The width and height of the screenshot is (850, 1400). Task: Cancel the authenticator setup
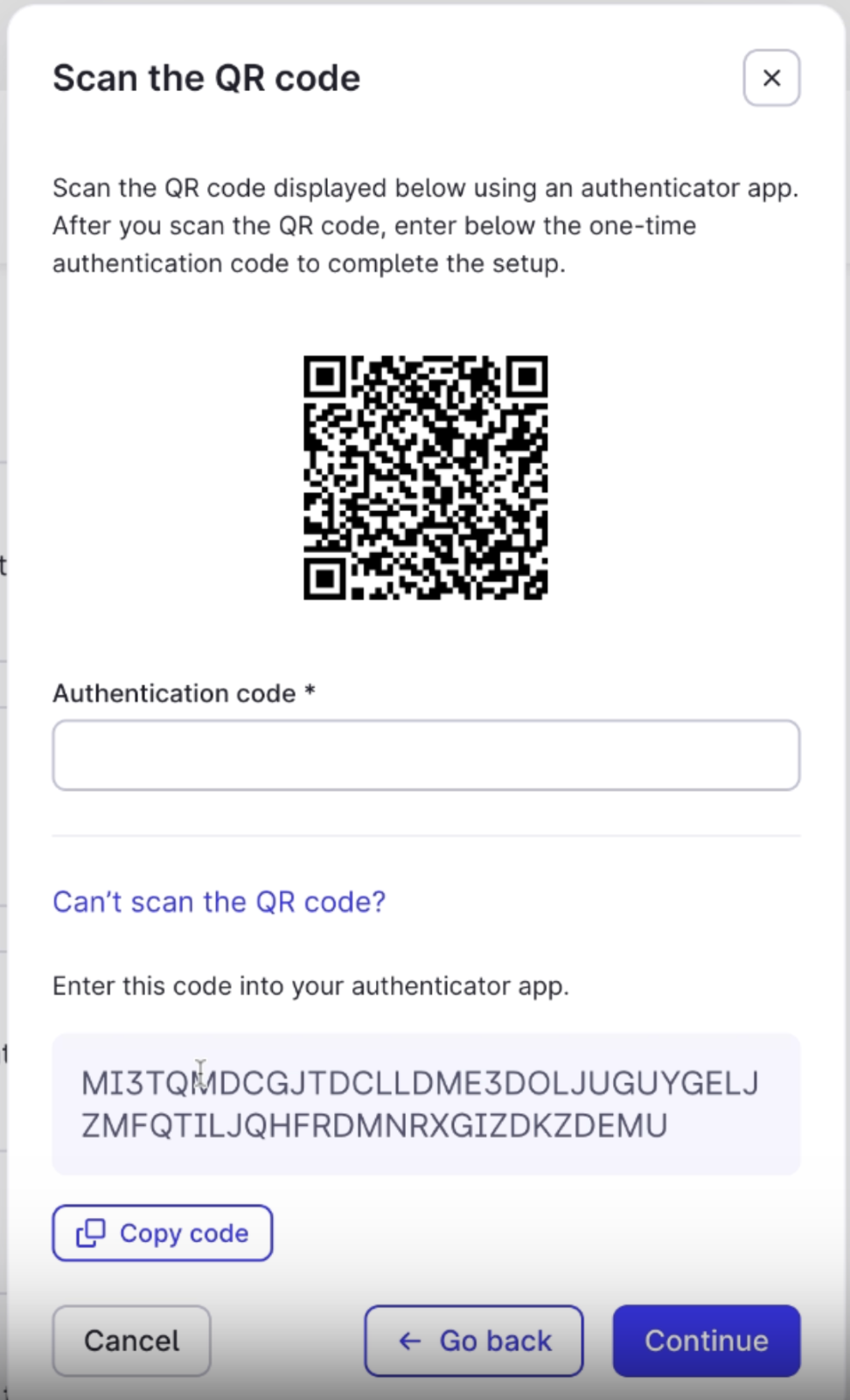131,1340
